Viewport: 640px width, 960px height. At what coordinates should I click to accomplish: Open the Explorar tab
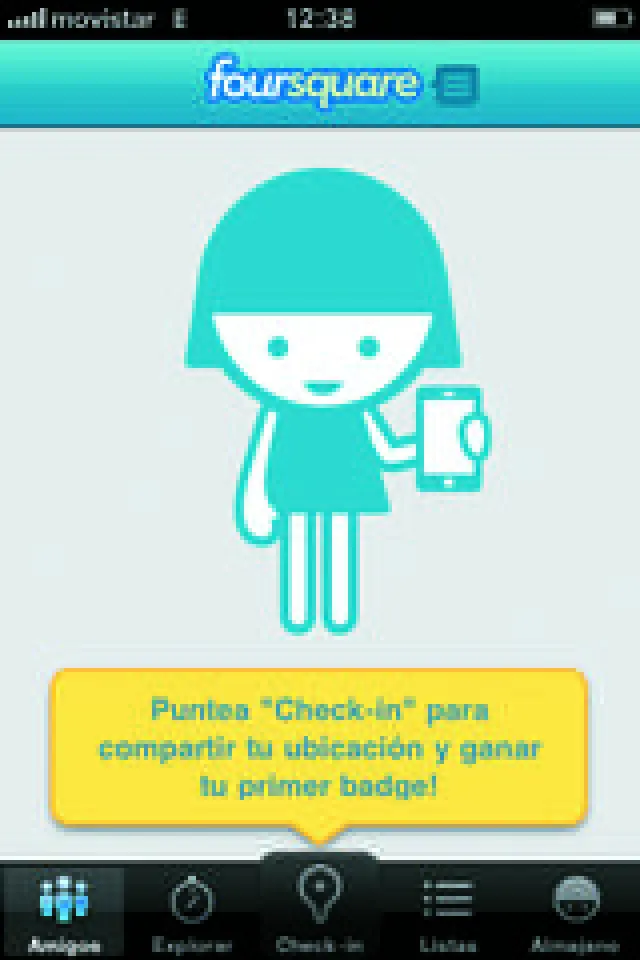(191, 912)
